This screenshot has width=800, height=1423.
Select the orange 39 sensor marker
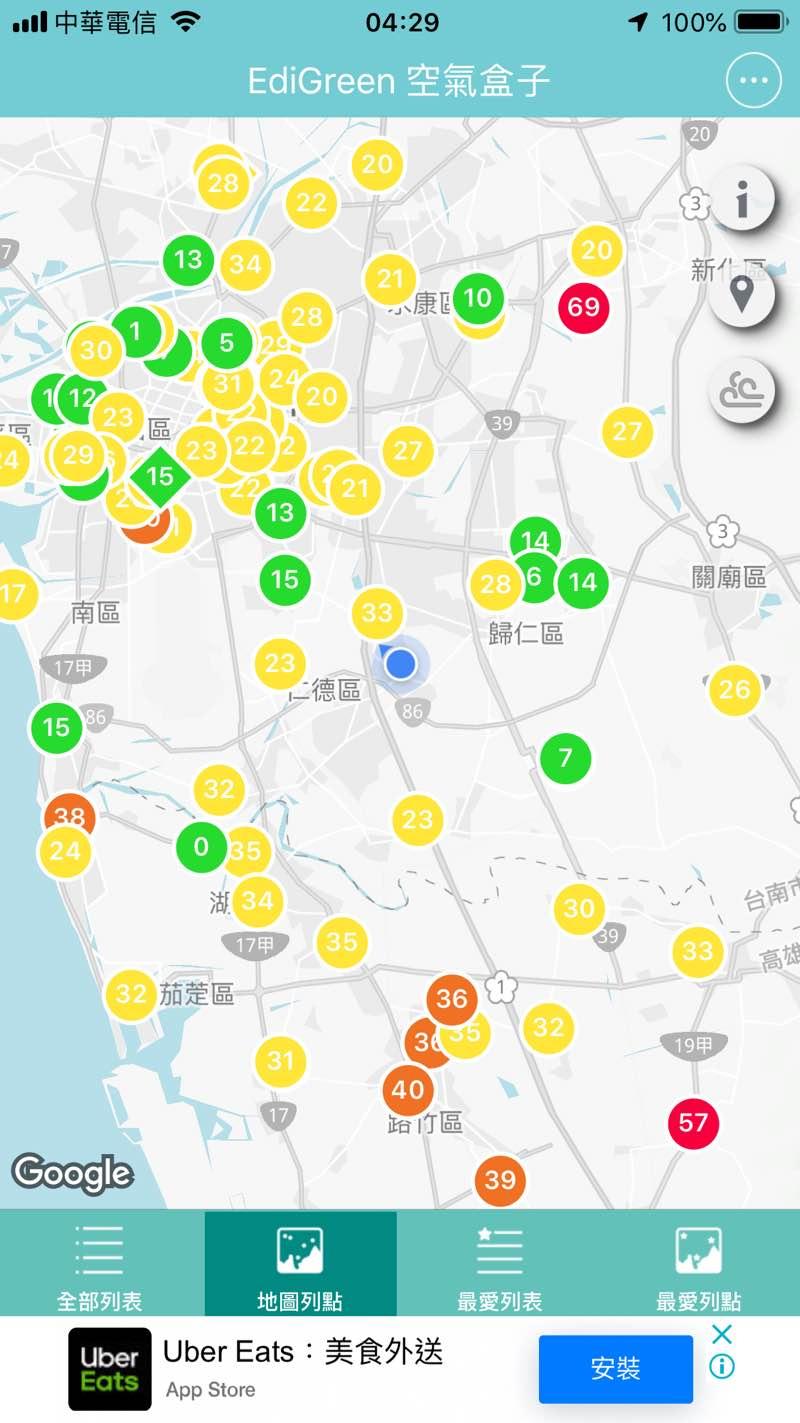pyautogui.click(x=500, y=1181)
